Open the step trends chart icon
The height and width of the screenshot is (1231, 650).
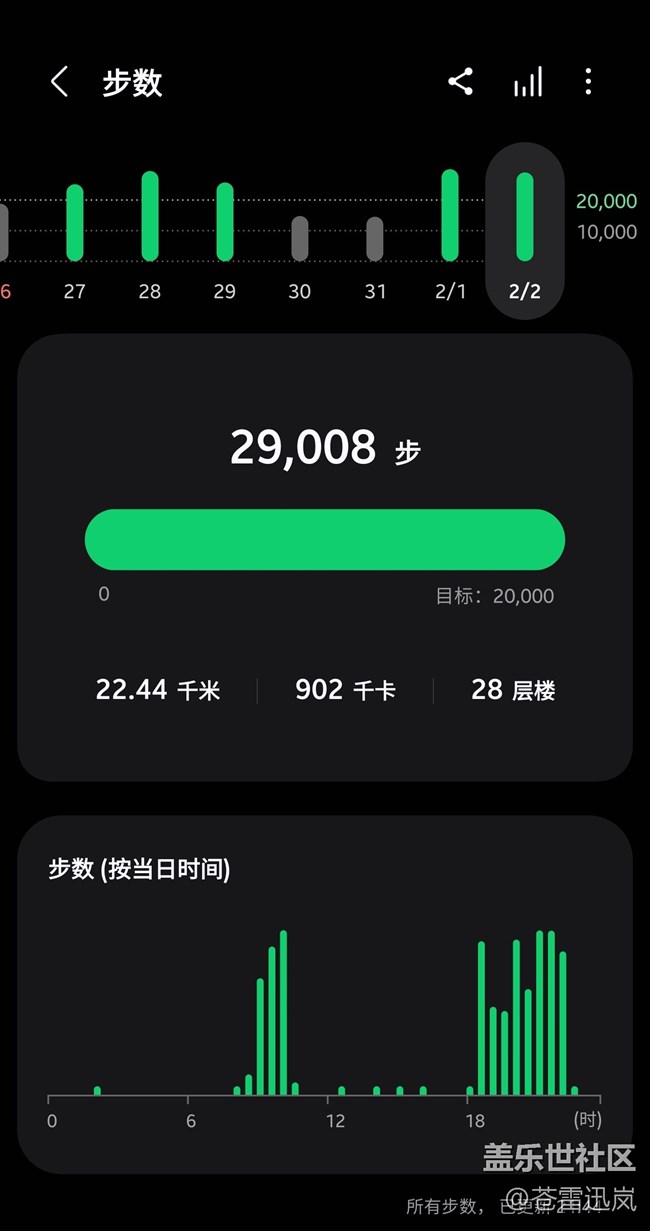528,82
